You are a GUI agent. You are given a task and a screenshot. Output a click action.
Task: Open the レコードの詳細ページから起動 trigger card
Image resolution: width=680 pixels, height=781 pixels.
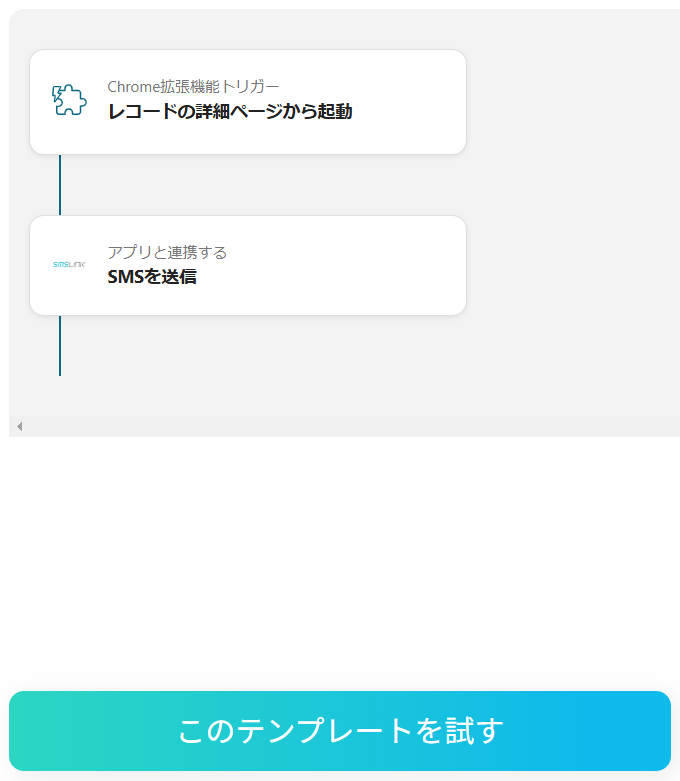[x=248, y=102]
